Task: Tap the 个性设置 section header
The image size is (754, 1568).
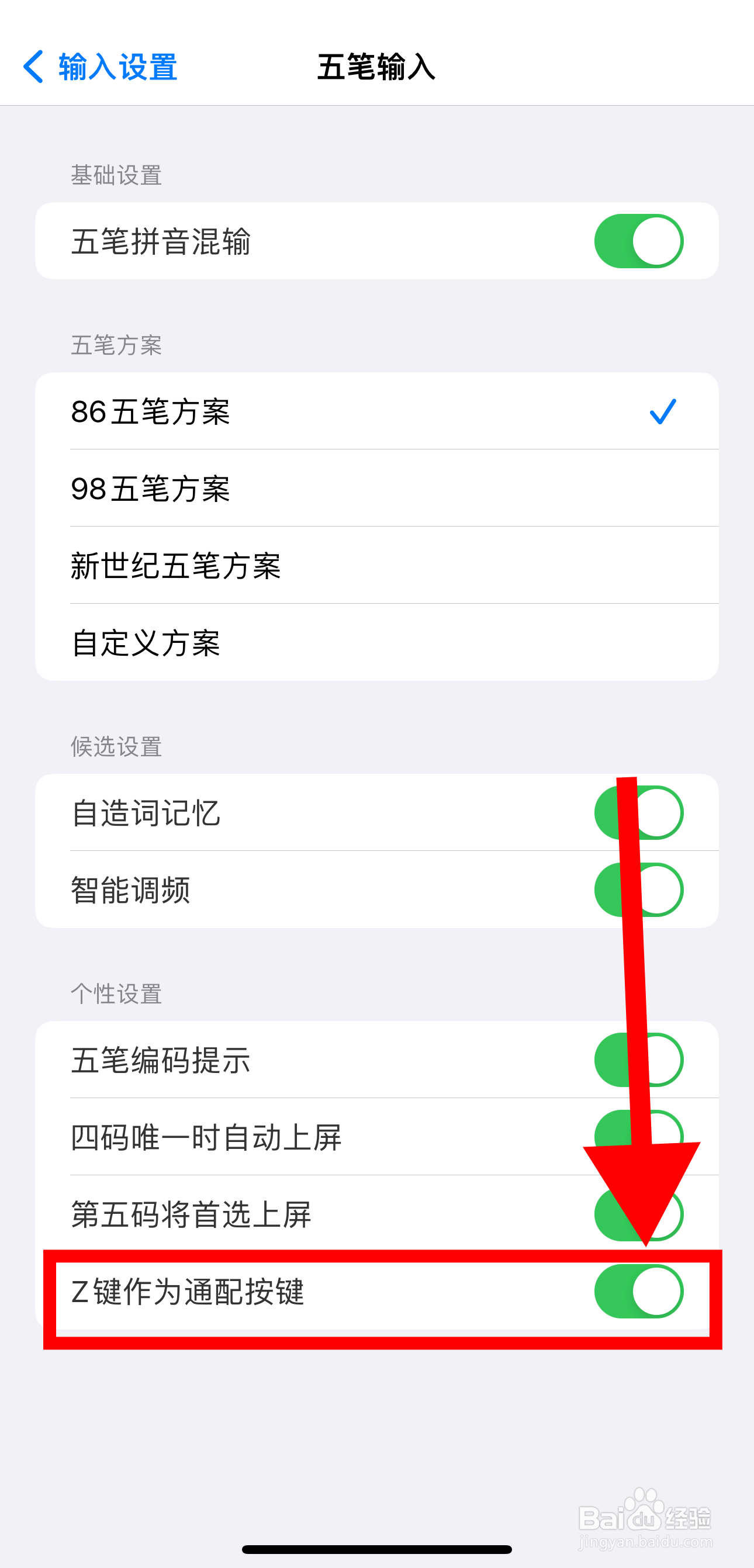Action: (x=117, y=995)
